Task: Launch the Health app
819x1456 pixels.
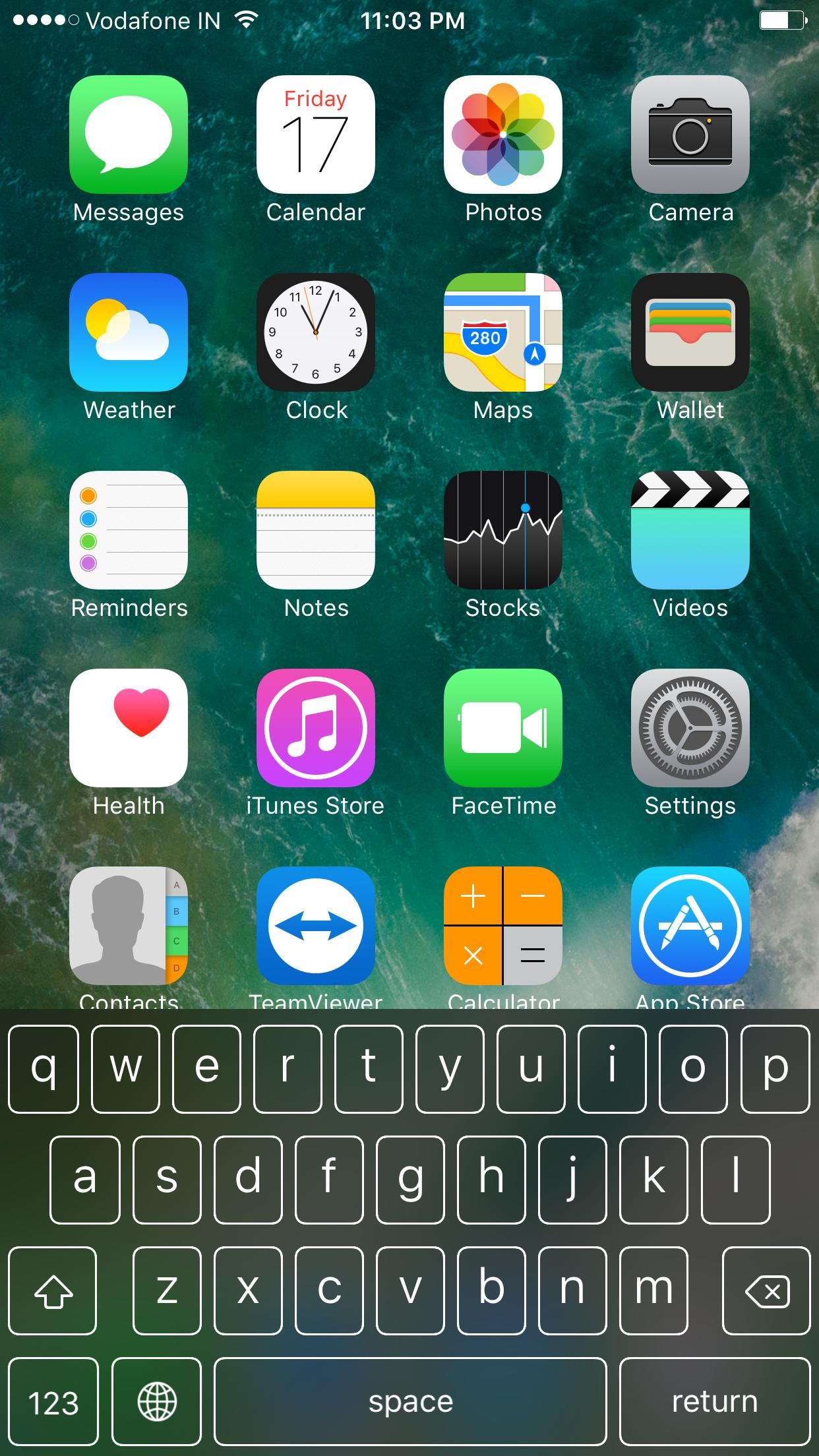Action: (129, 728)
